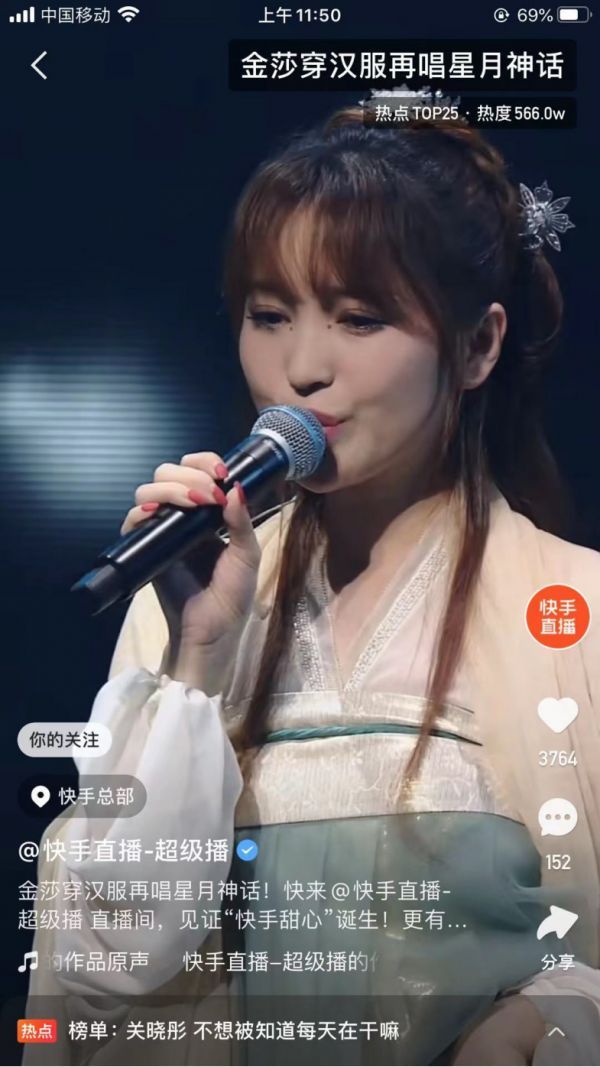
Task: Expand the hot list chevron
Action: [x=556, y=1032]
